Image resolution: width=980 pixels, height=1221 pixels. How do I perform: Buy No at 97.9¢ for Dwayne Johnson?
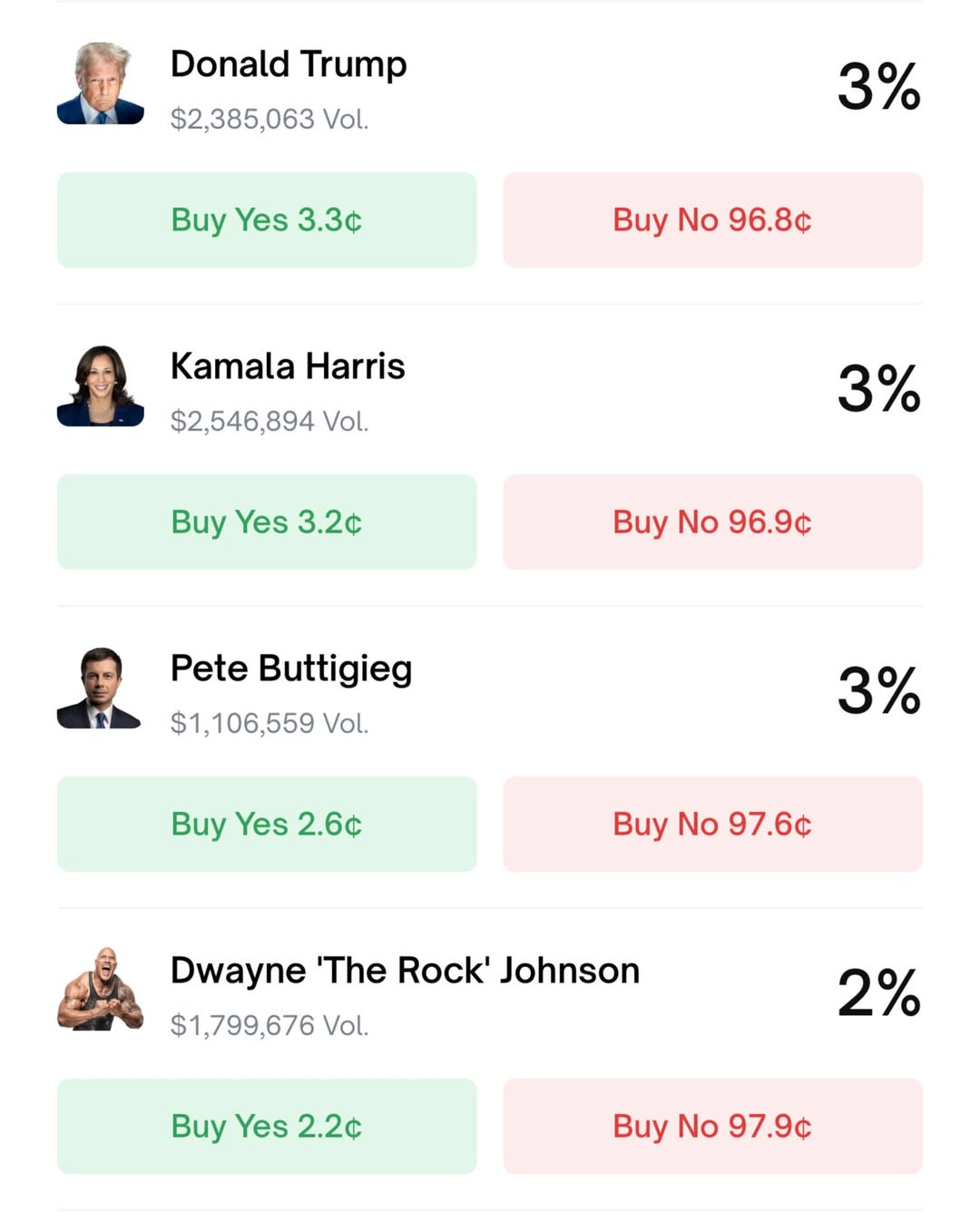pos(712,1127)
